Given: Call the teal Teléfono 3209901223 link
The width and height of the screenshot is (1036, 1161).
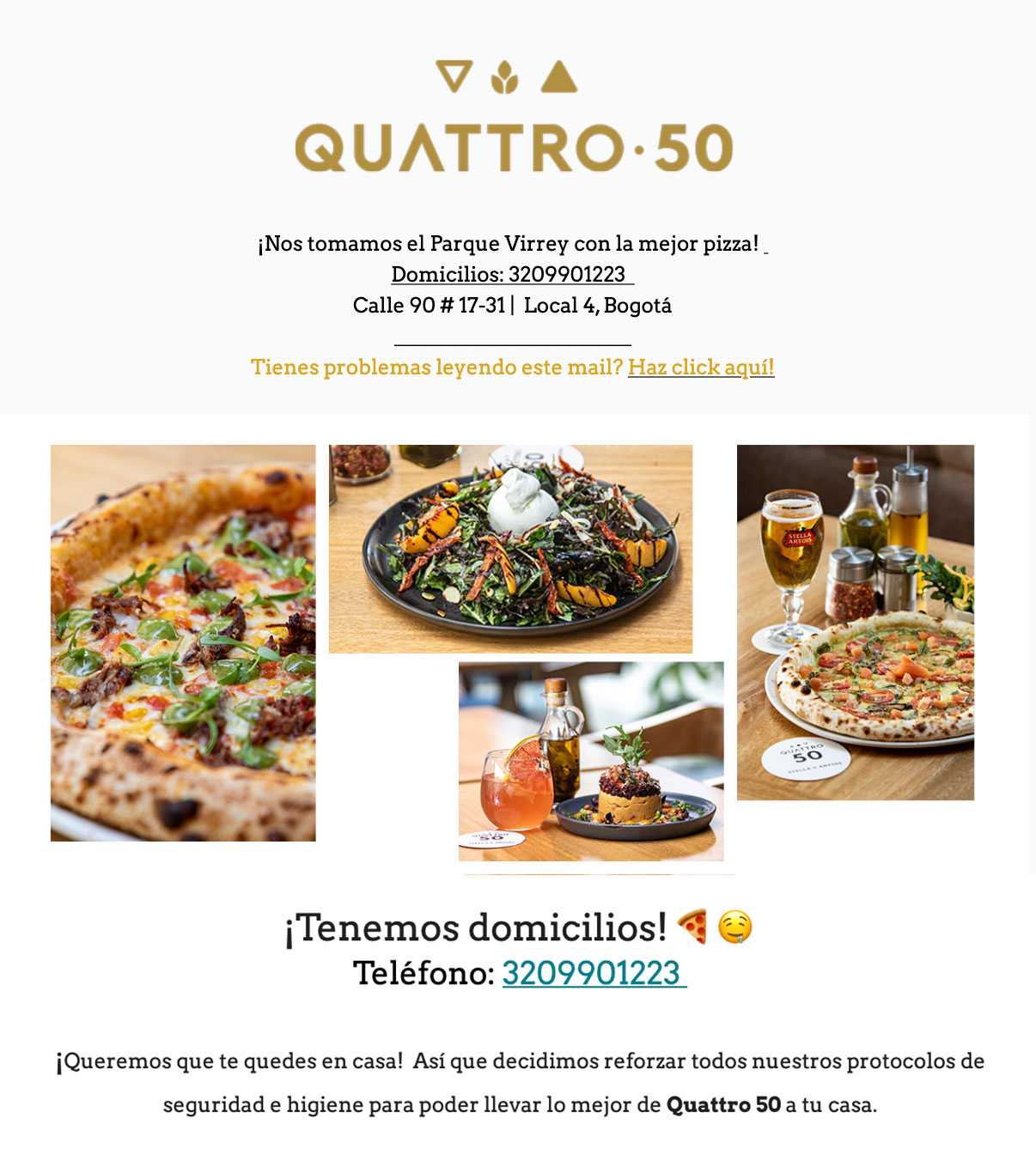Looking at the screenshot, I should pyautogui.click(x=593, y=974).
